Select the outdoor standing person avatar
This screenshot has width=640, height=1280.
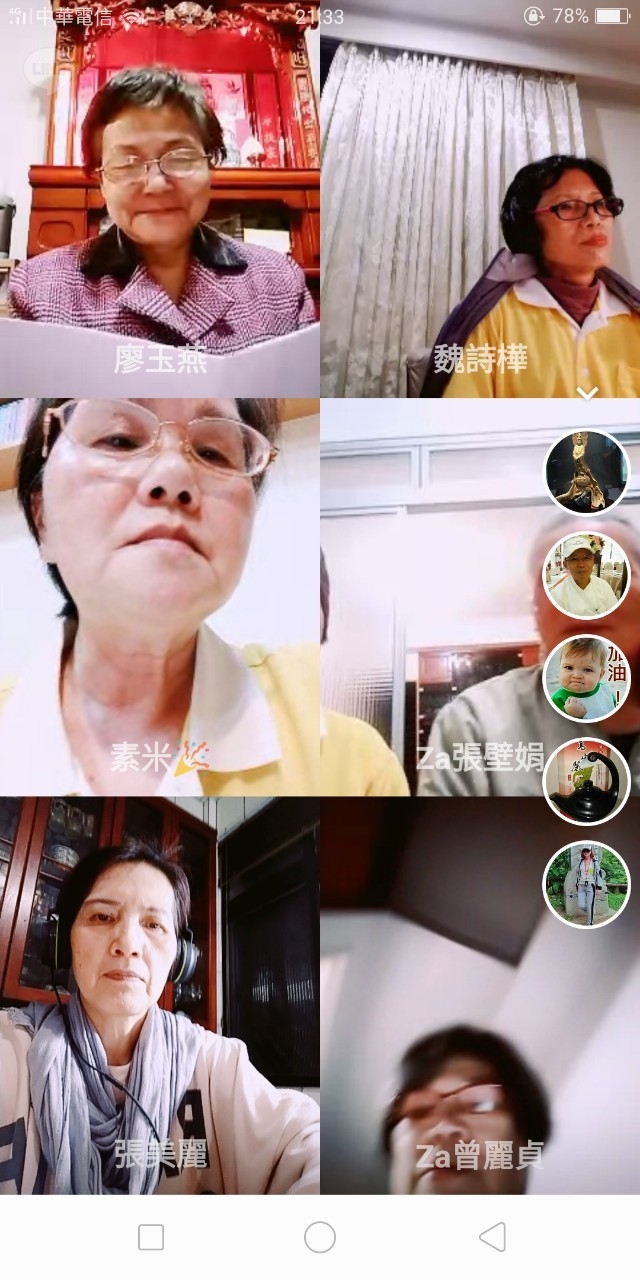[587, 884]
